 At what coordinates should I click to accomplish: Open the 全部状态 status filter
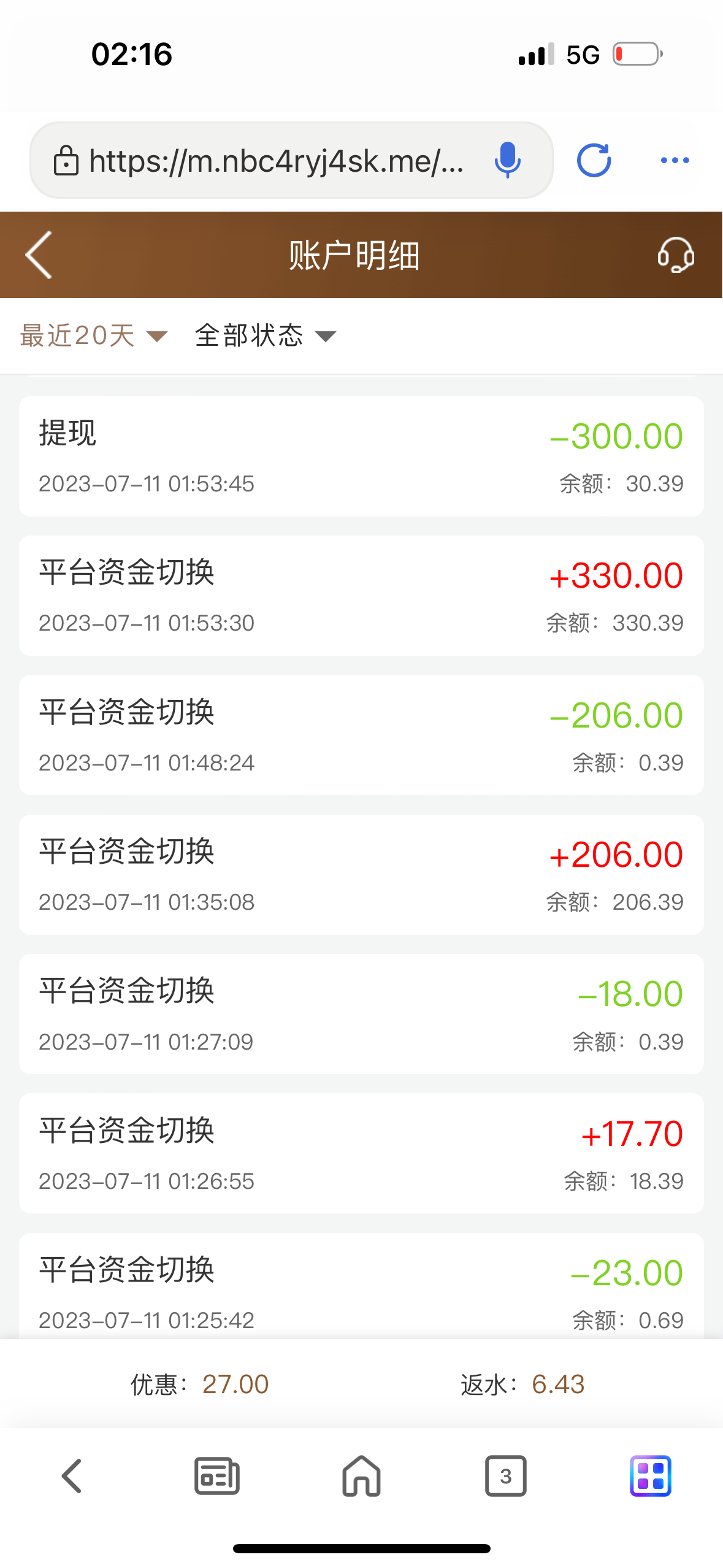tap(265, 336)
